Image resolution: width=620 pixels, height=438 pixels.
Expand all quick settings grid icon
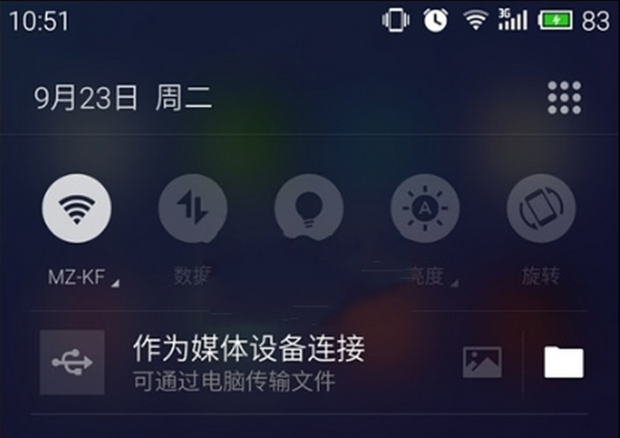[x=565, y=98]
